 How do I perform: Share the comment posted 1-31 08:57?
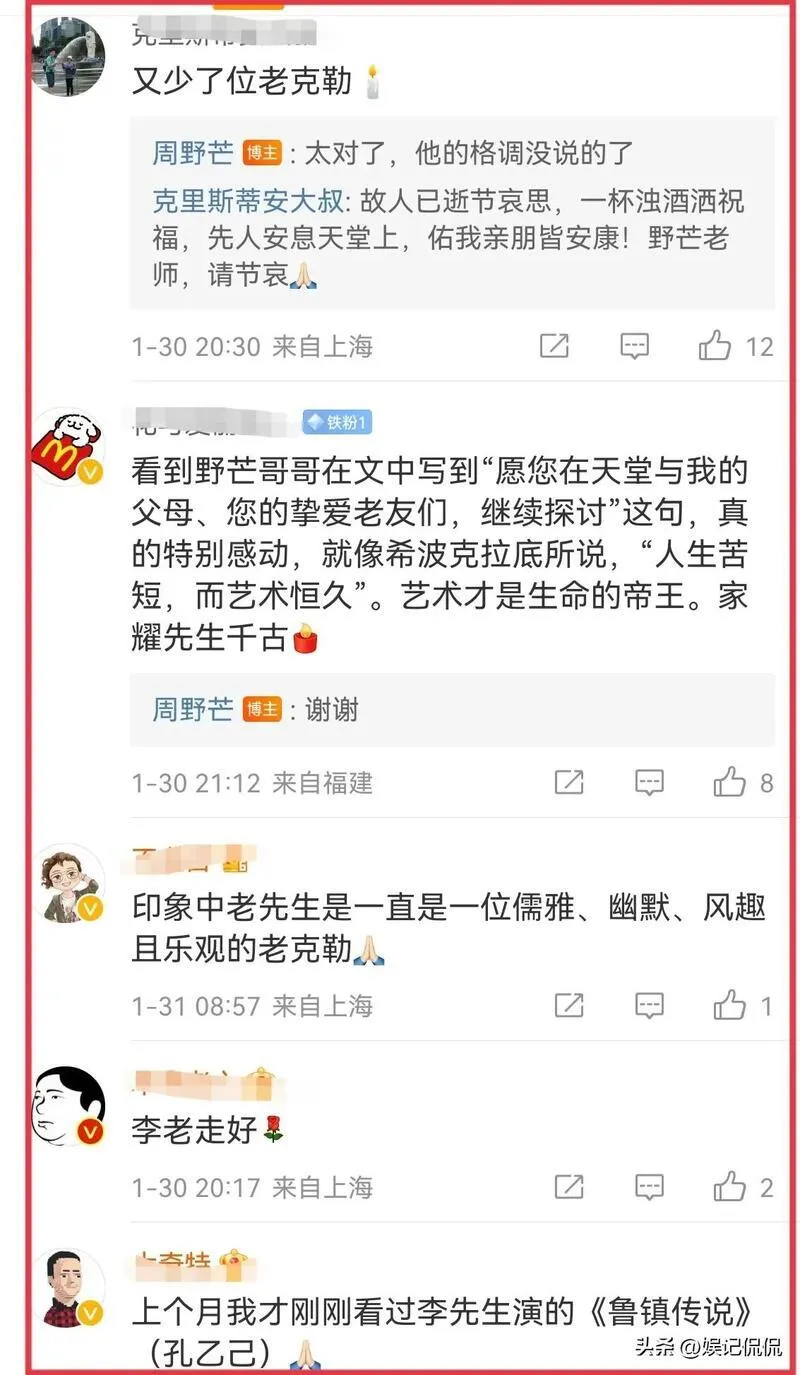568,1005
